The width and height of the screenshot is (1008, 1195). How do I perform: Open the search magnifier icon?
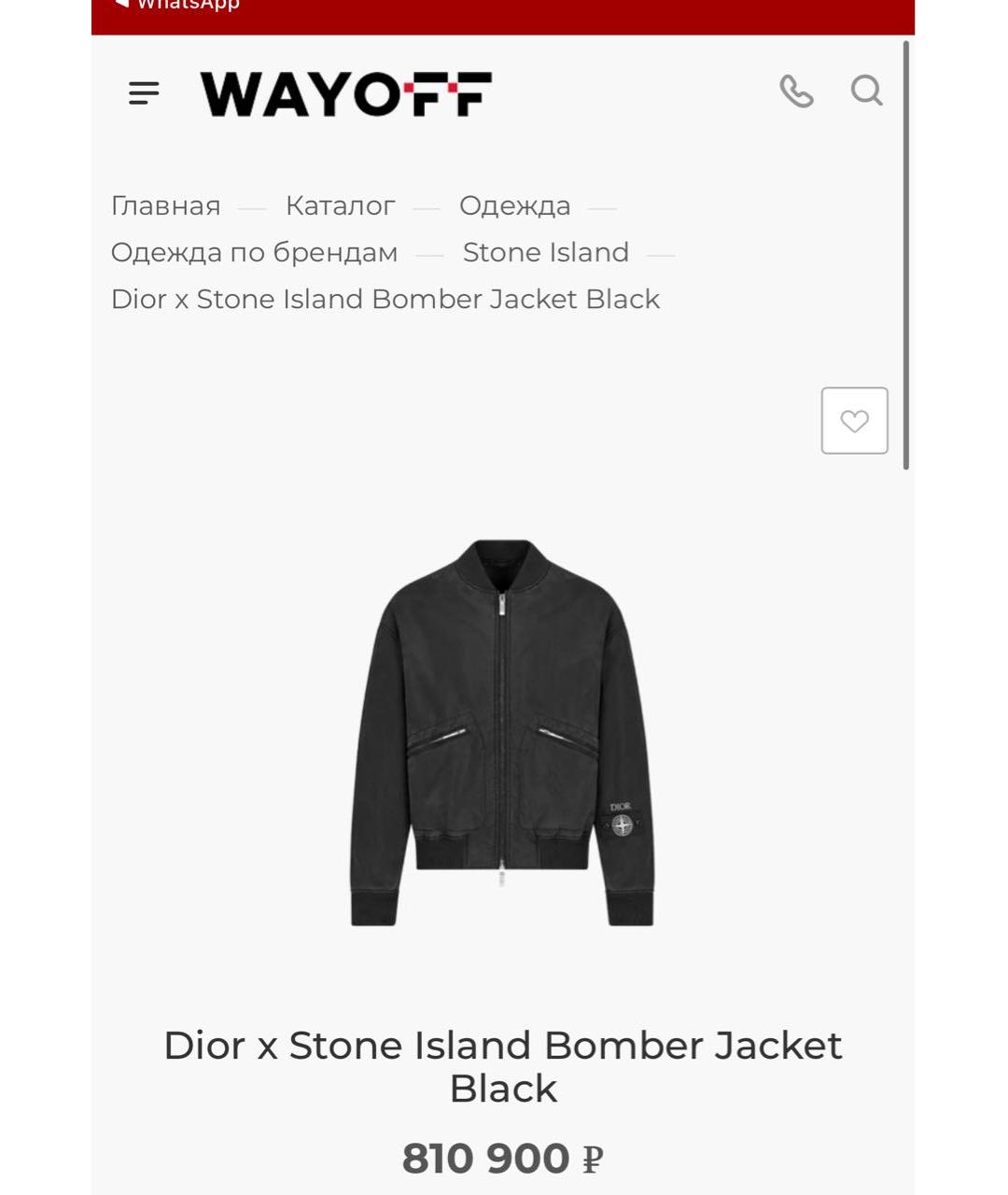coord(866,91)
